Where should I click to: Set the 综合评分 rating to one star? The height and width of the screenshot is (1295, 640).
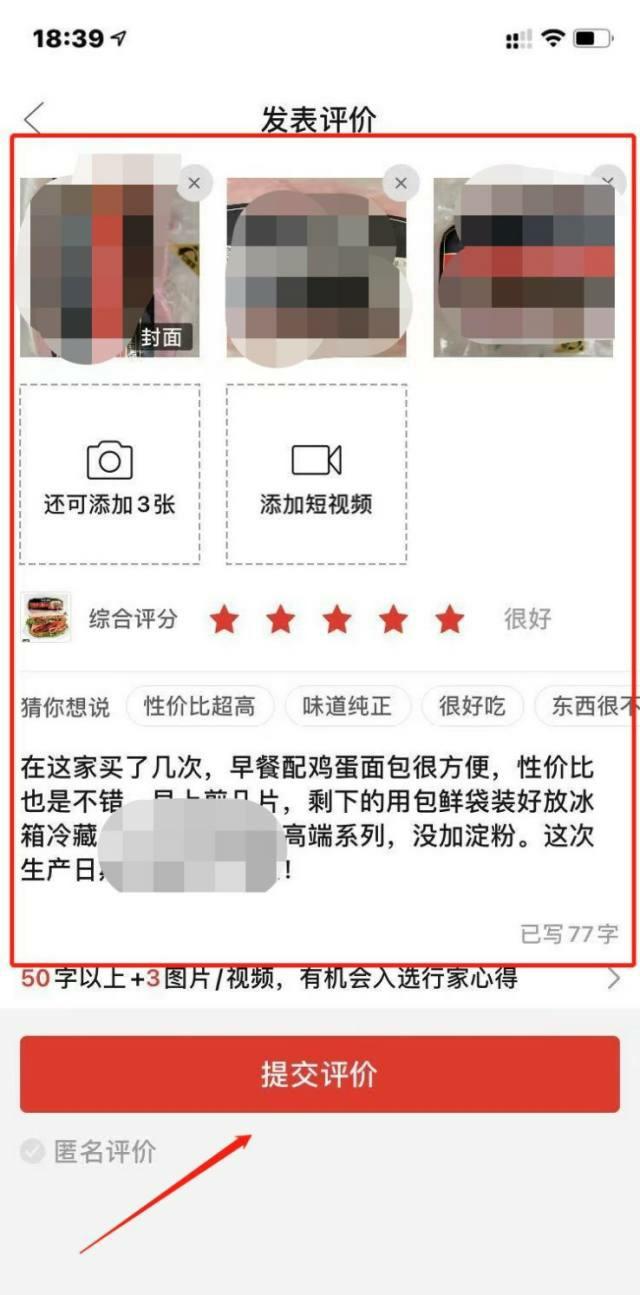point(224,620)
